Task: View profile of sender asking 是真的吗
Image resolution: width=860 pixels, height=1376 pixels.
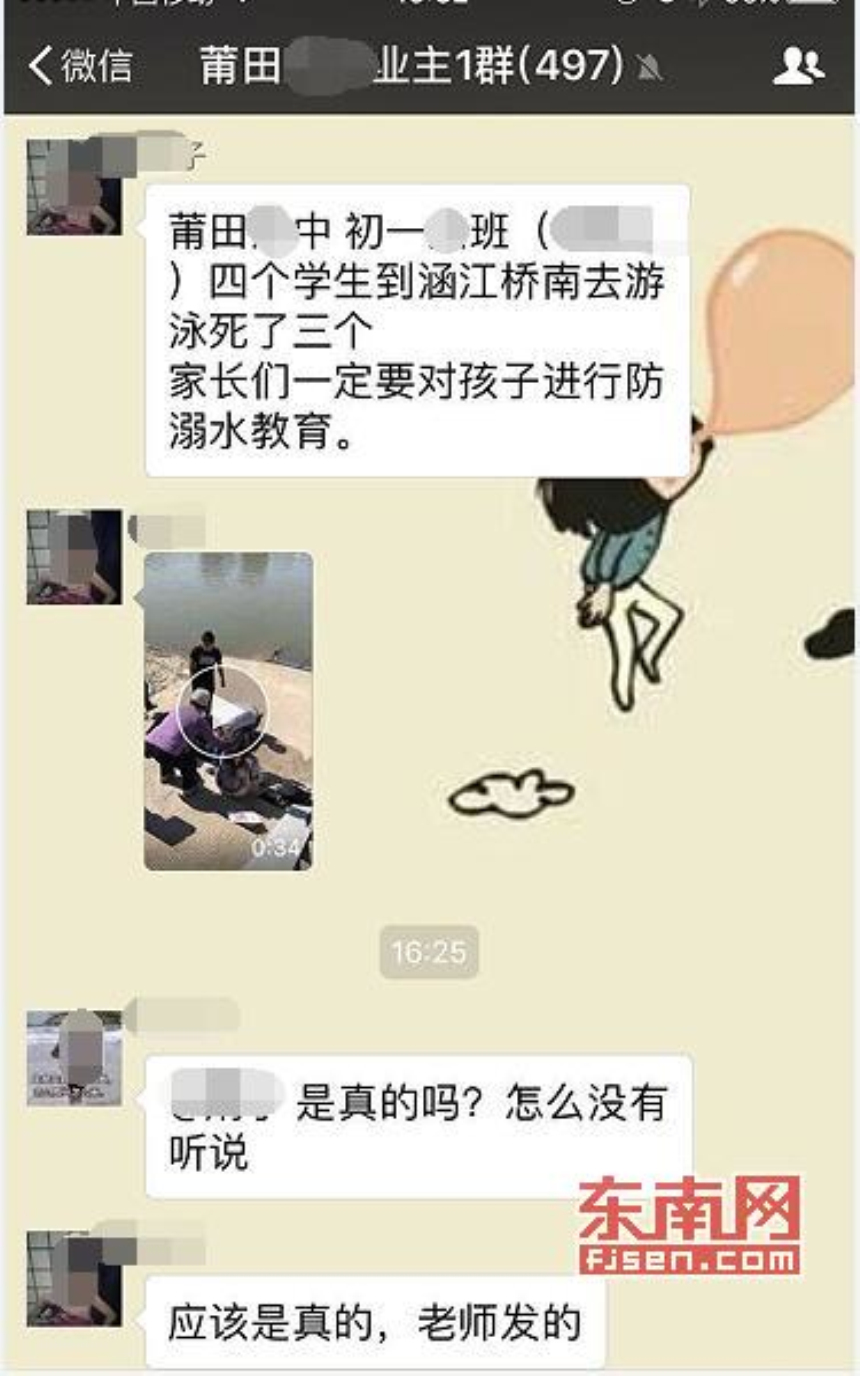Action: tap(74, 1058)
